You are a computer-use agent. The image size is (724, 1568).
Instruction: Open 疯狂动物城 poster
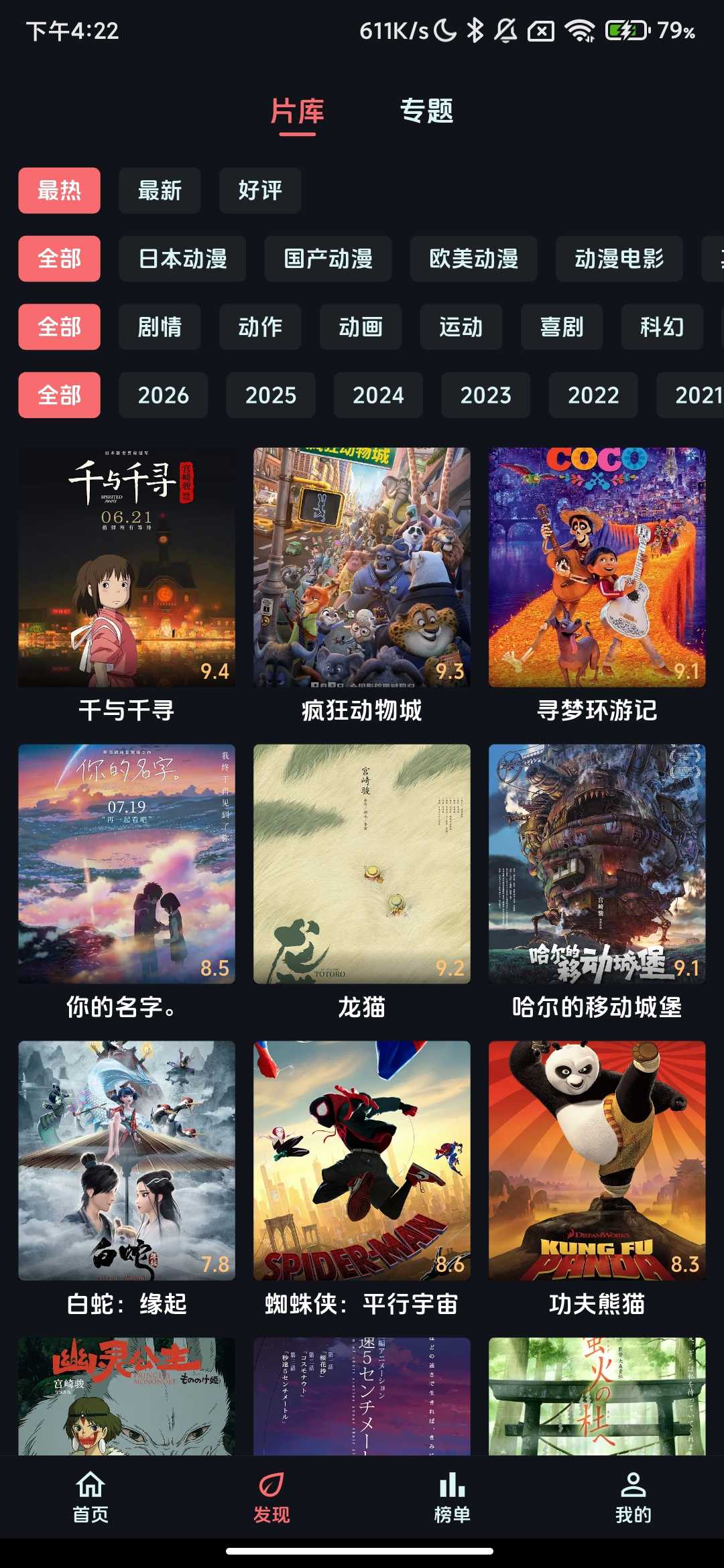tap(362, 568)
